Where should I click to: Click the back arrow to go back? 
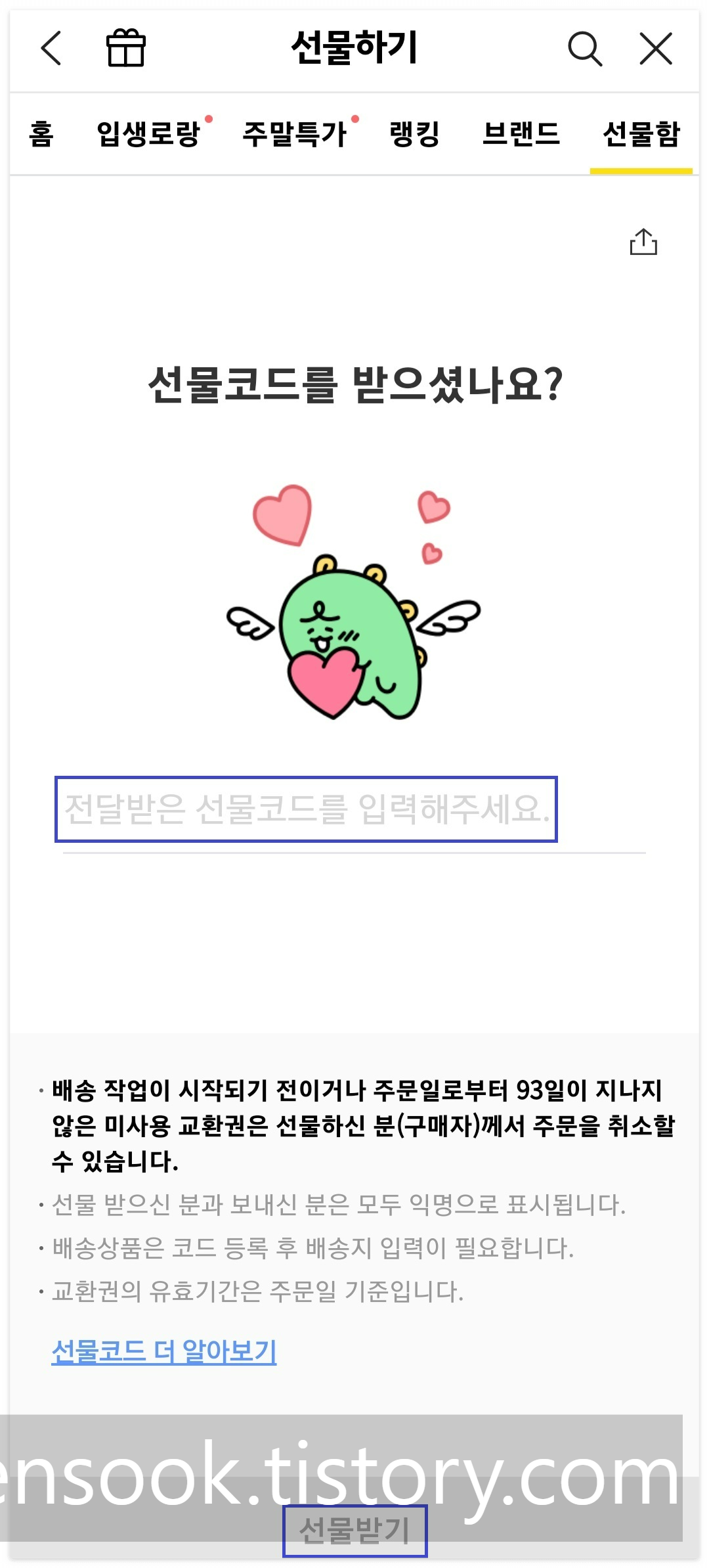coord(53,49)
